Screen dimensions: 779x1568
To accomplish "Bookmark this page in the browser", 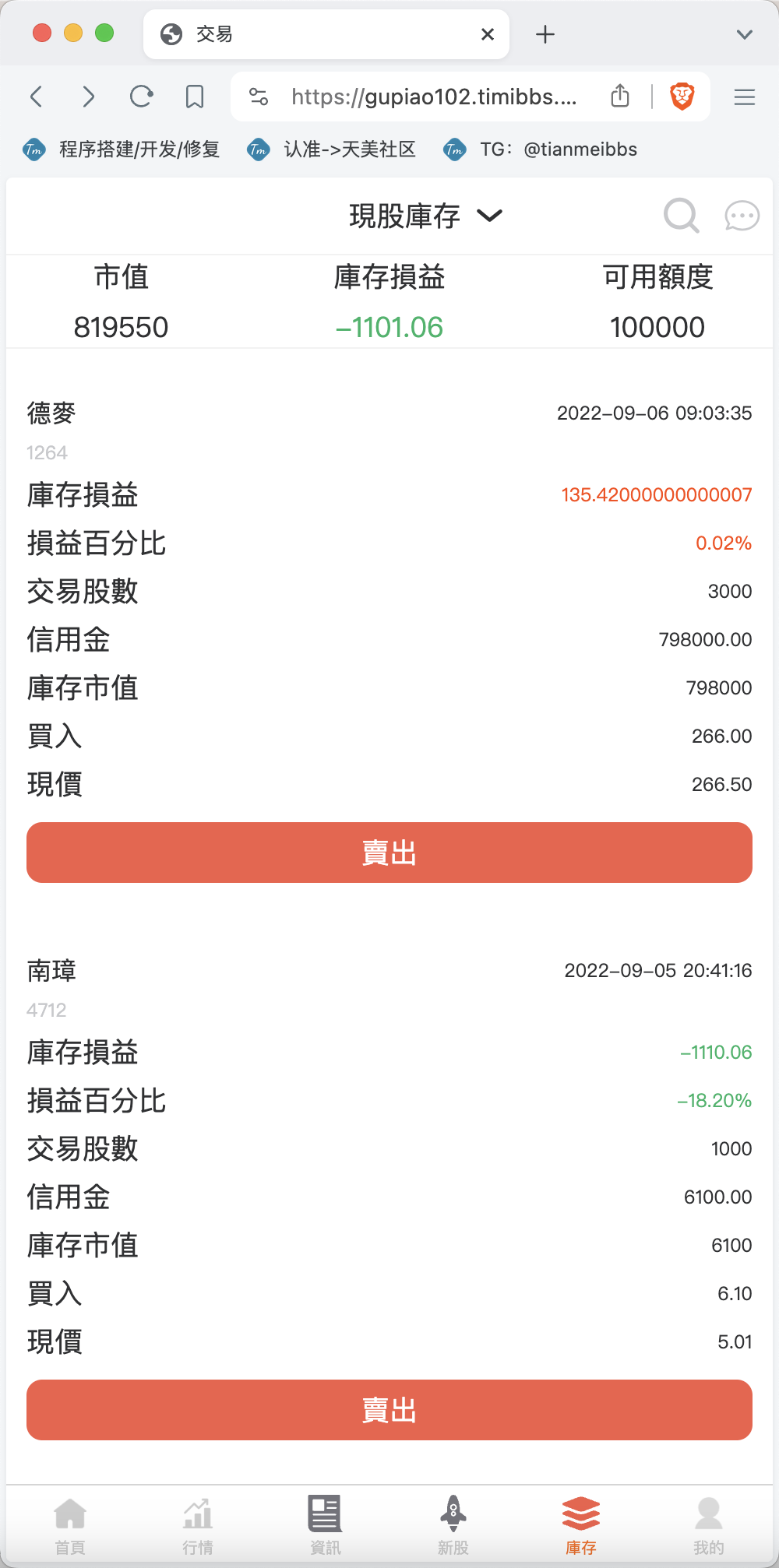I will click(x=195, y=97).
